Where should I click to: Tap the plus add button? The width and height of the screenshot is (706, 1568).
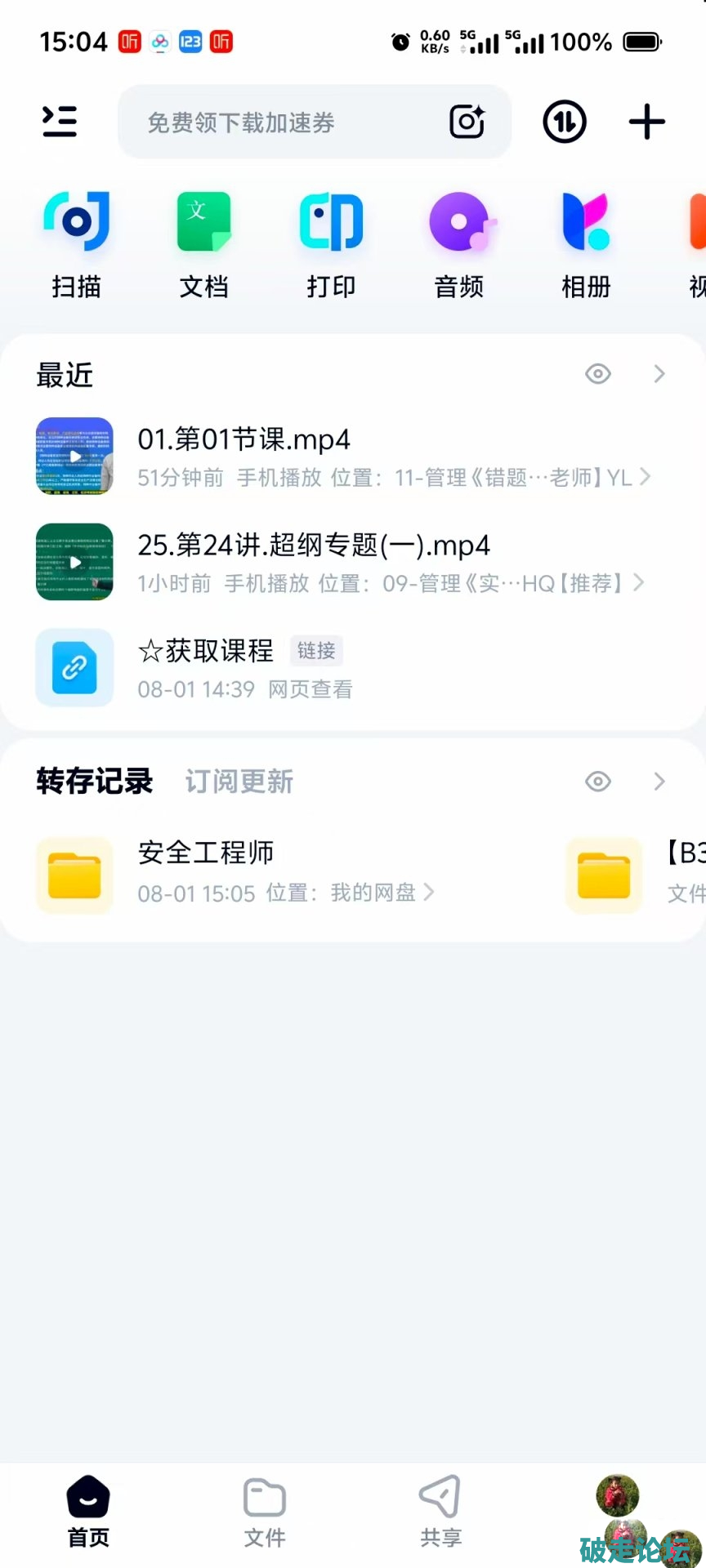click(646, 122)
